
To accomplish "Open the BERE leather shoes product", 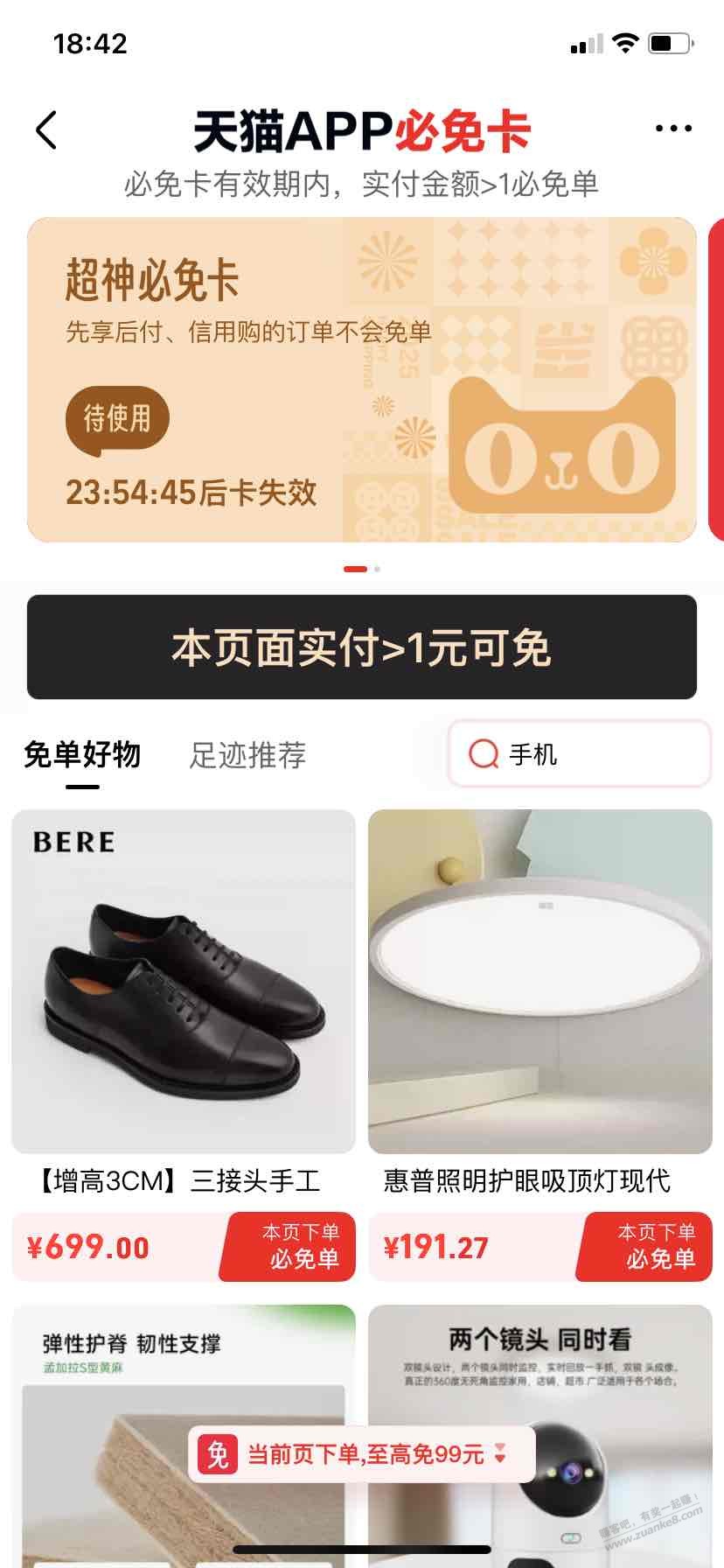I will point(184,982).
